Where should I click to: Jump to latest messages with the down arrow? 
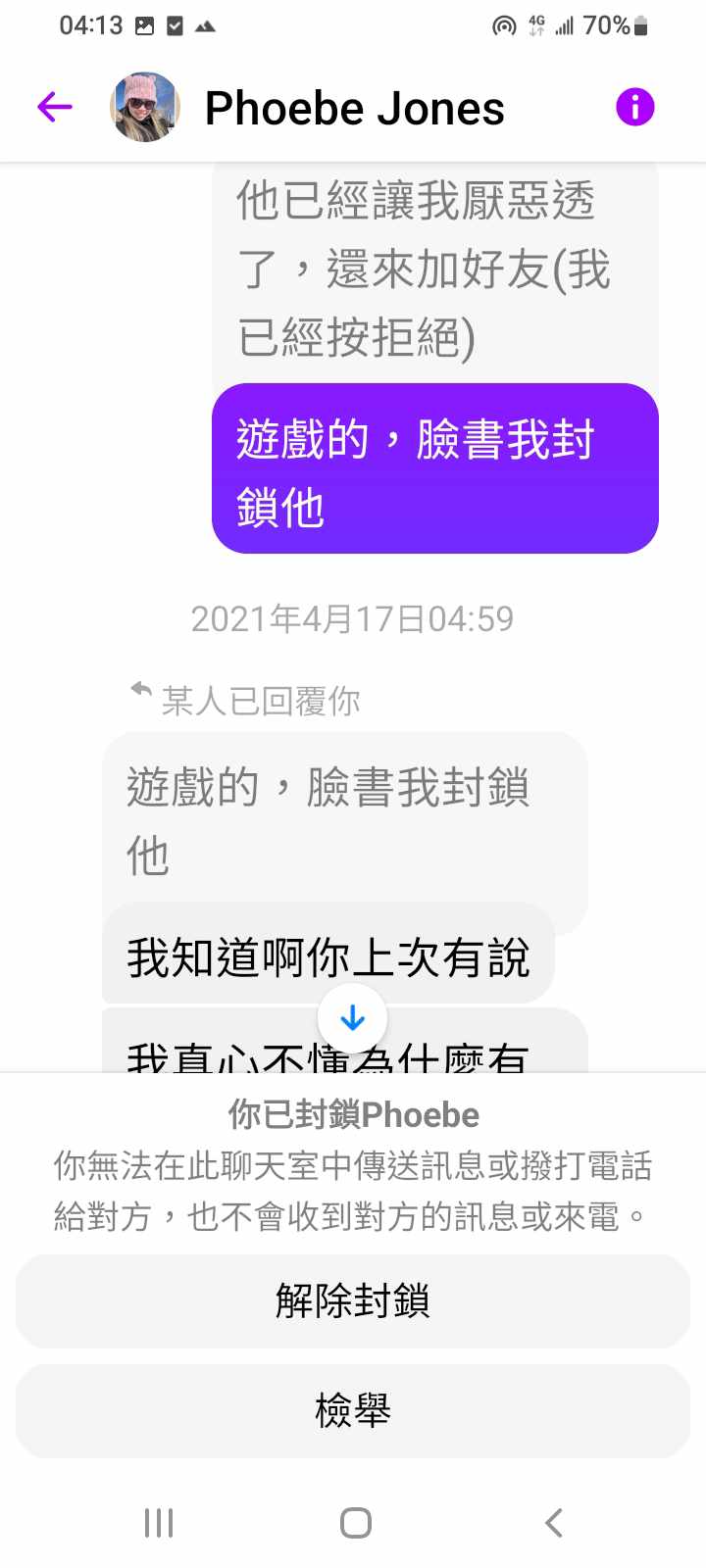[x=352, y=1019]
